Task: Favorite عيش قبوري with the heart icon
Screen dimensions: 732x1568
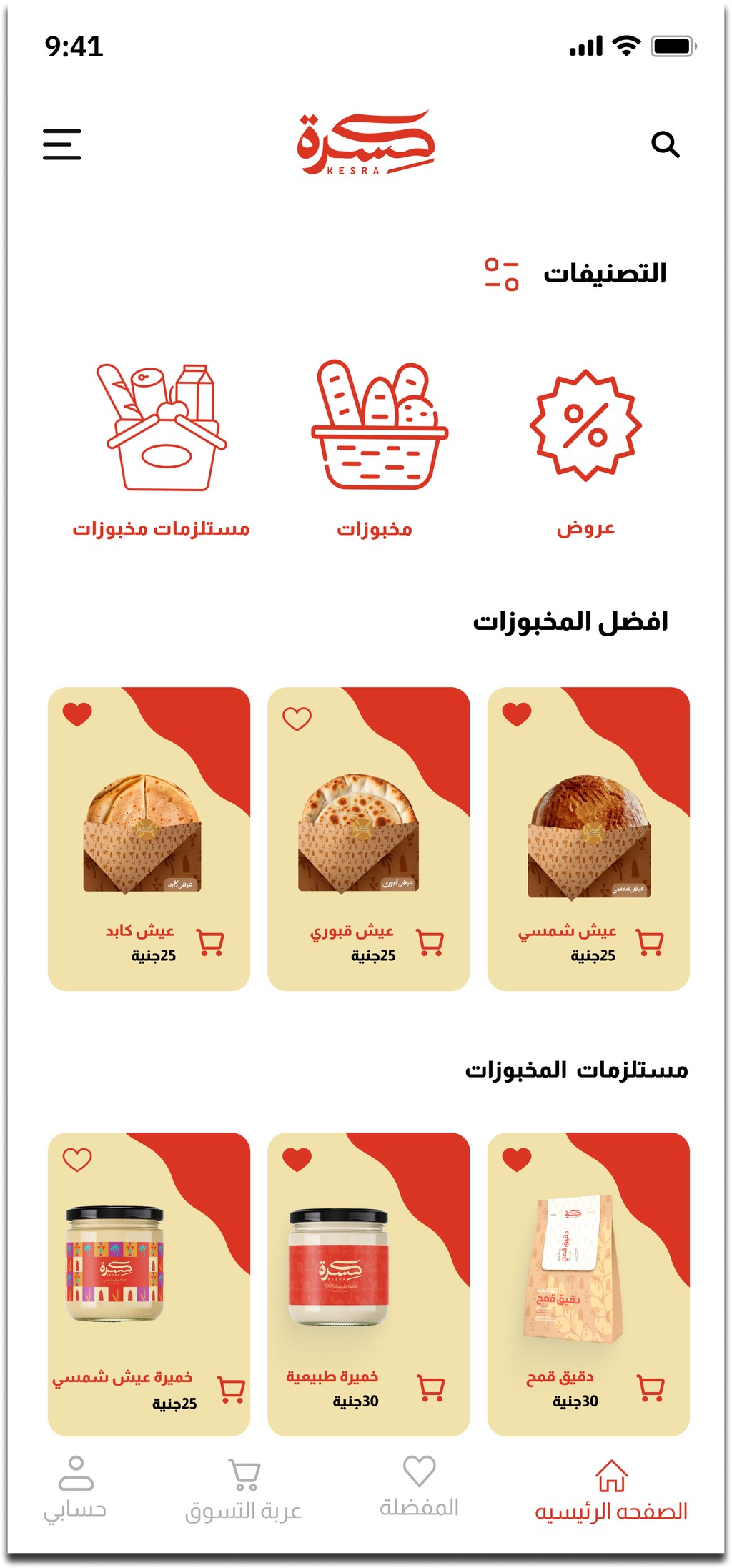Action: (x=297, y=718)
